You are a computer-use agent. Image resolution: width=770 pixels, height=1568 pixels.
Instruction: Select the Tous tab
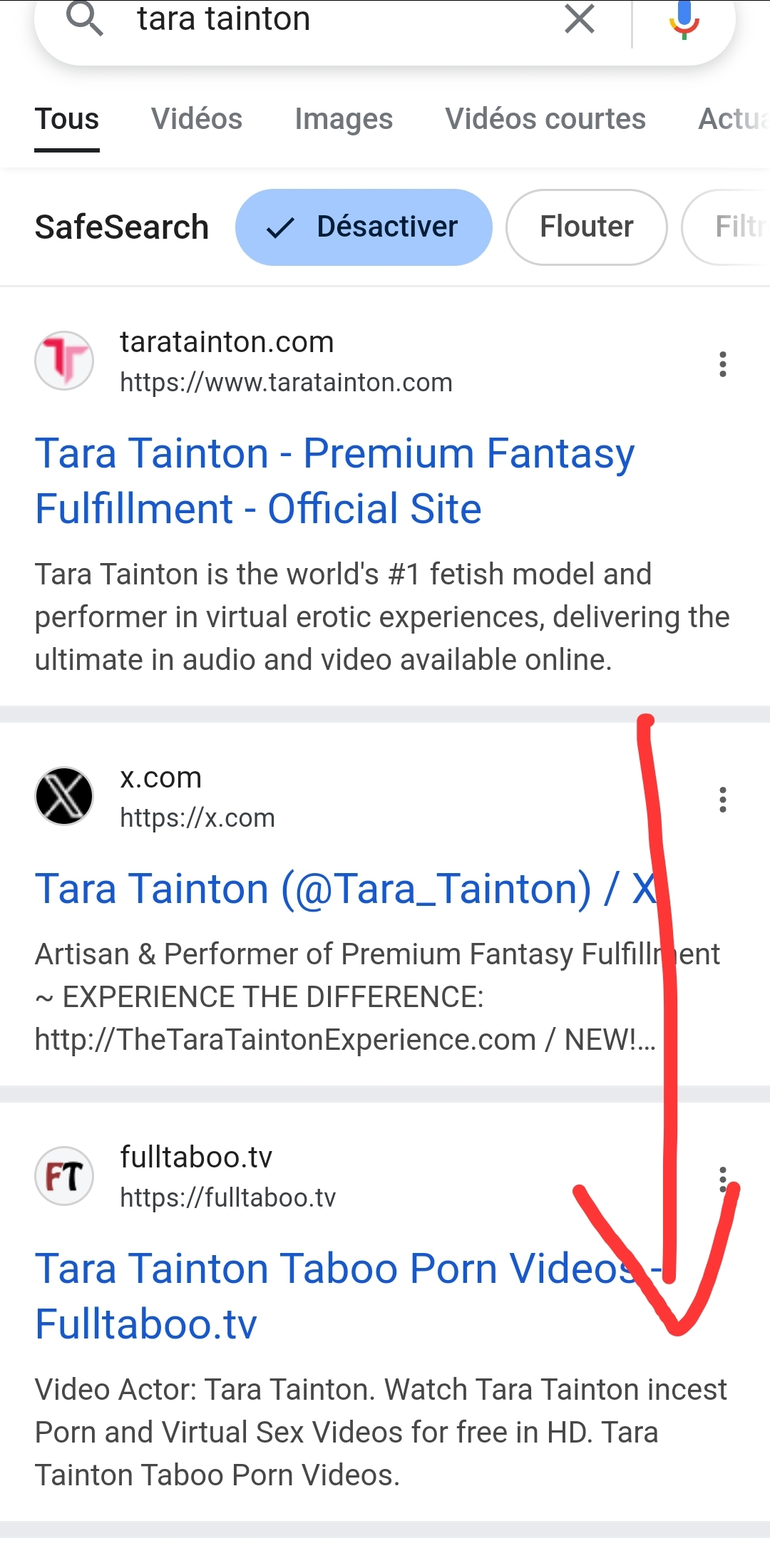[67, 119]
